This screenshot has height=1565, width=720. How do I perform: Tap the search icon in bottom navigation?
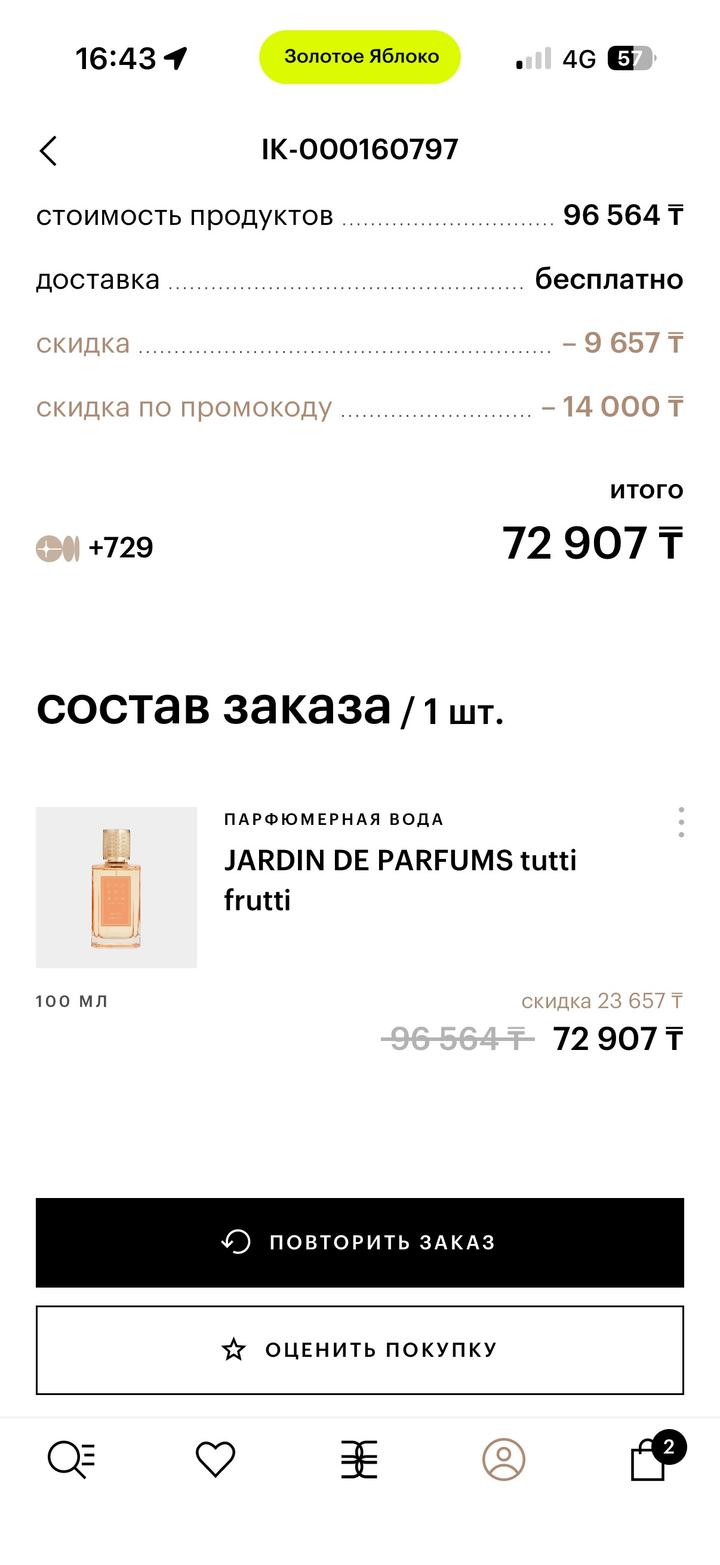coord(70,1461)
